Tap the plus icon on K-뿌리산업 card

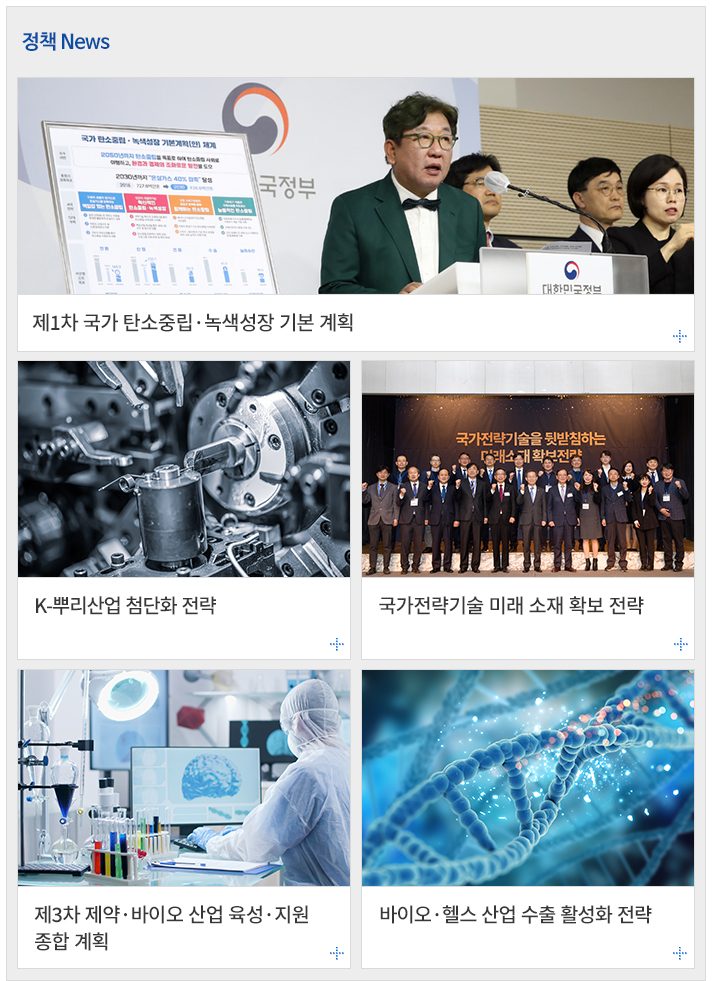[337, 644]
